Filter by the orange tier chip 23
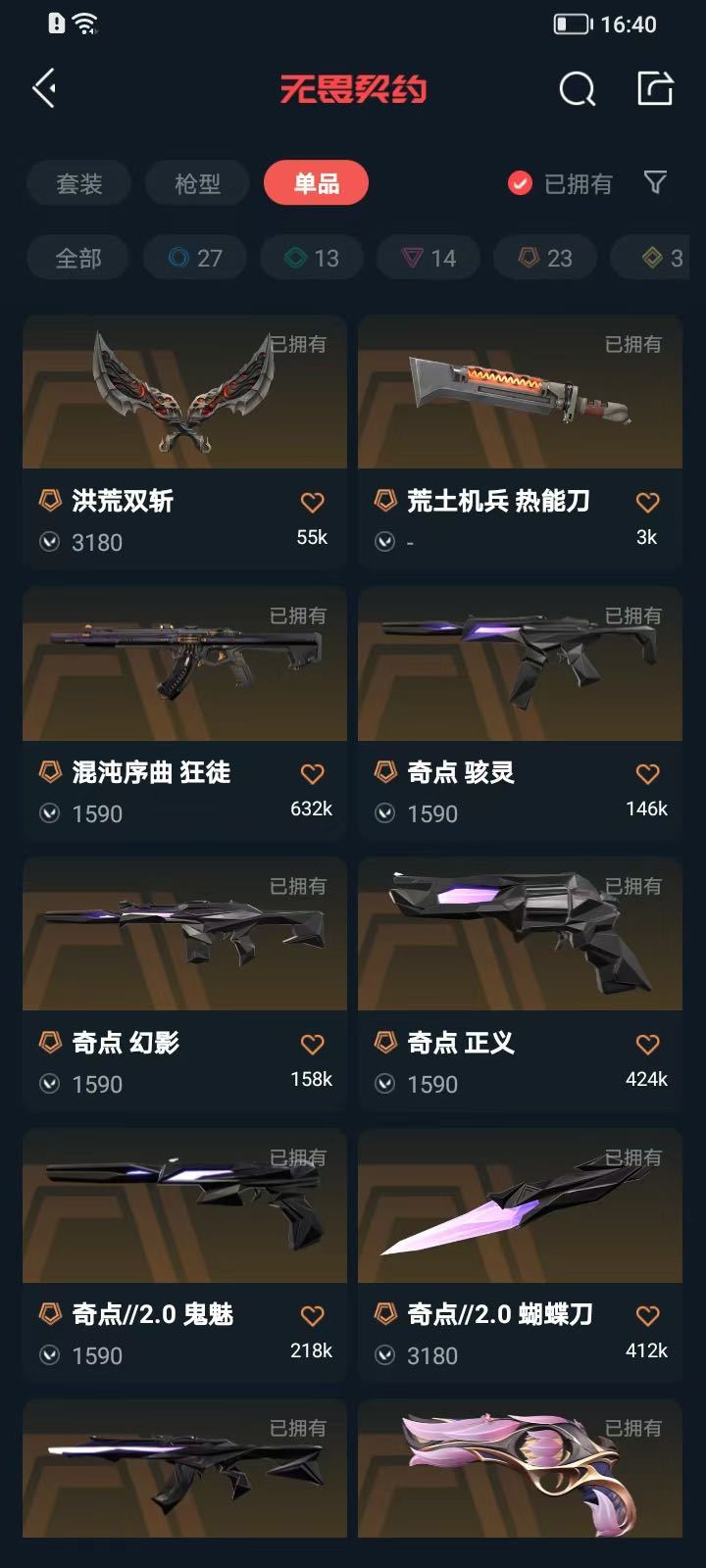Screen dimensions: 706x1568 [545, 258]
